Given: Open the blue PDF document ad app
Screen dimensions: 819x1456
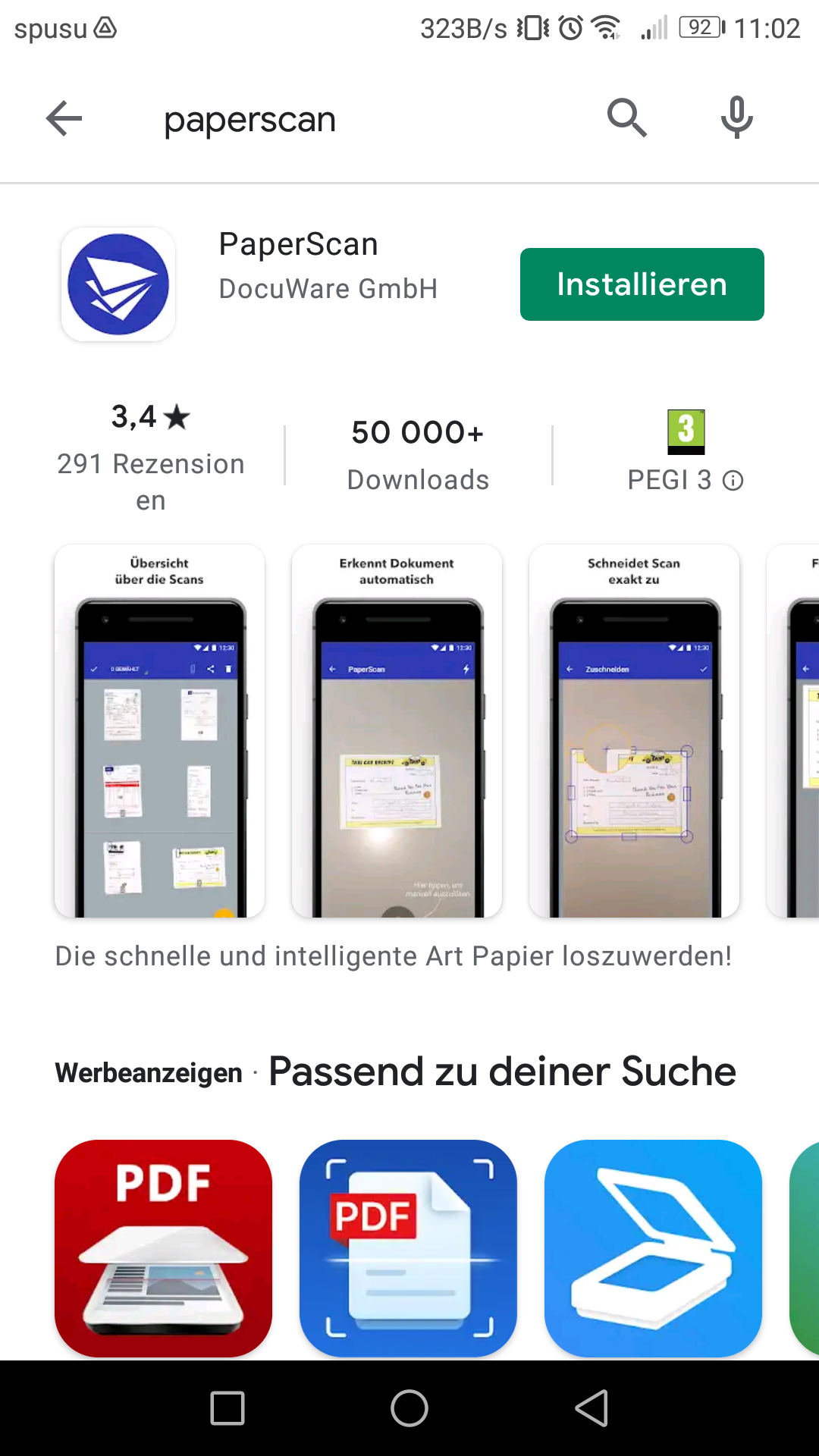Looking at the screenshot, I should tap(408, 1248).
